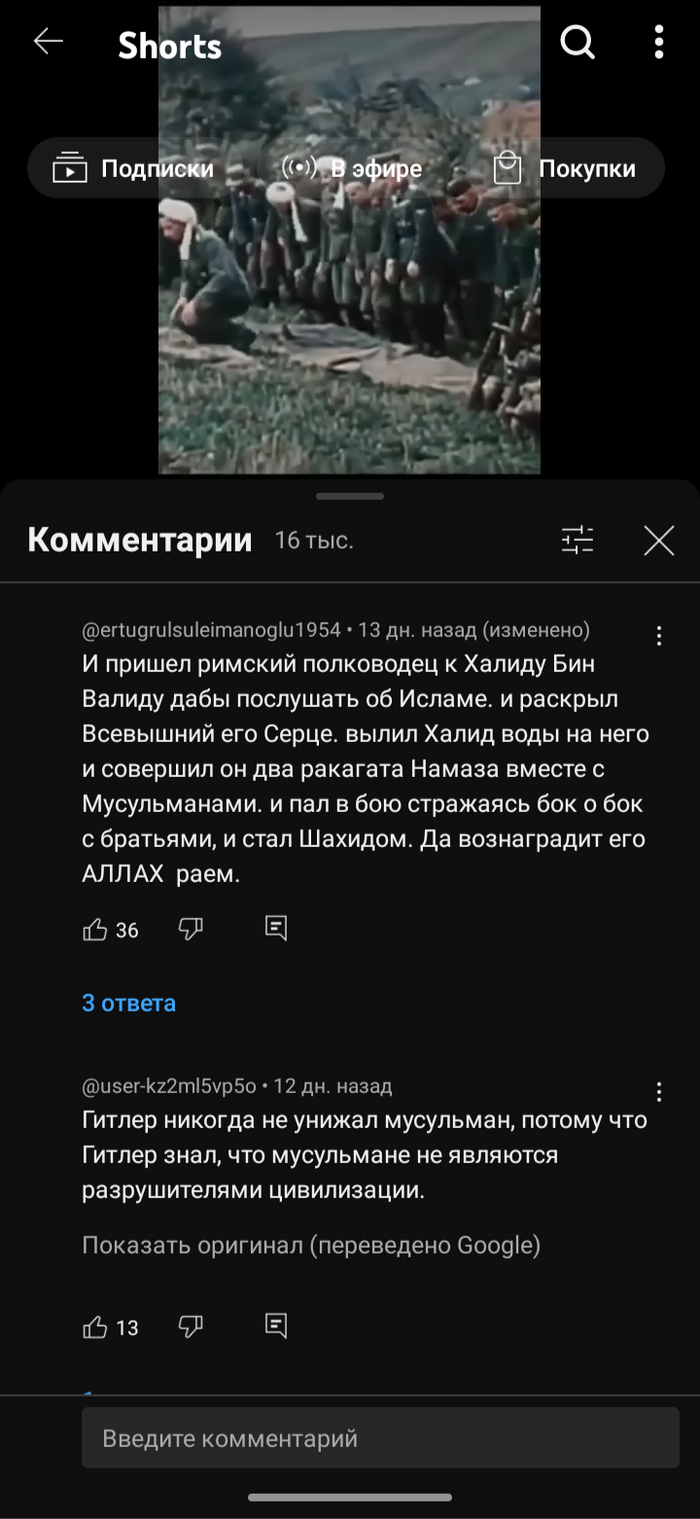Open the Shorts search icon
Screen dimensions: 700x1519
tap(577, 42)
